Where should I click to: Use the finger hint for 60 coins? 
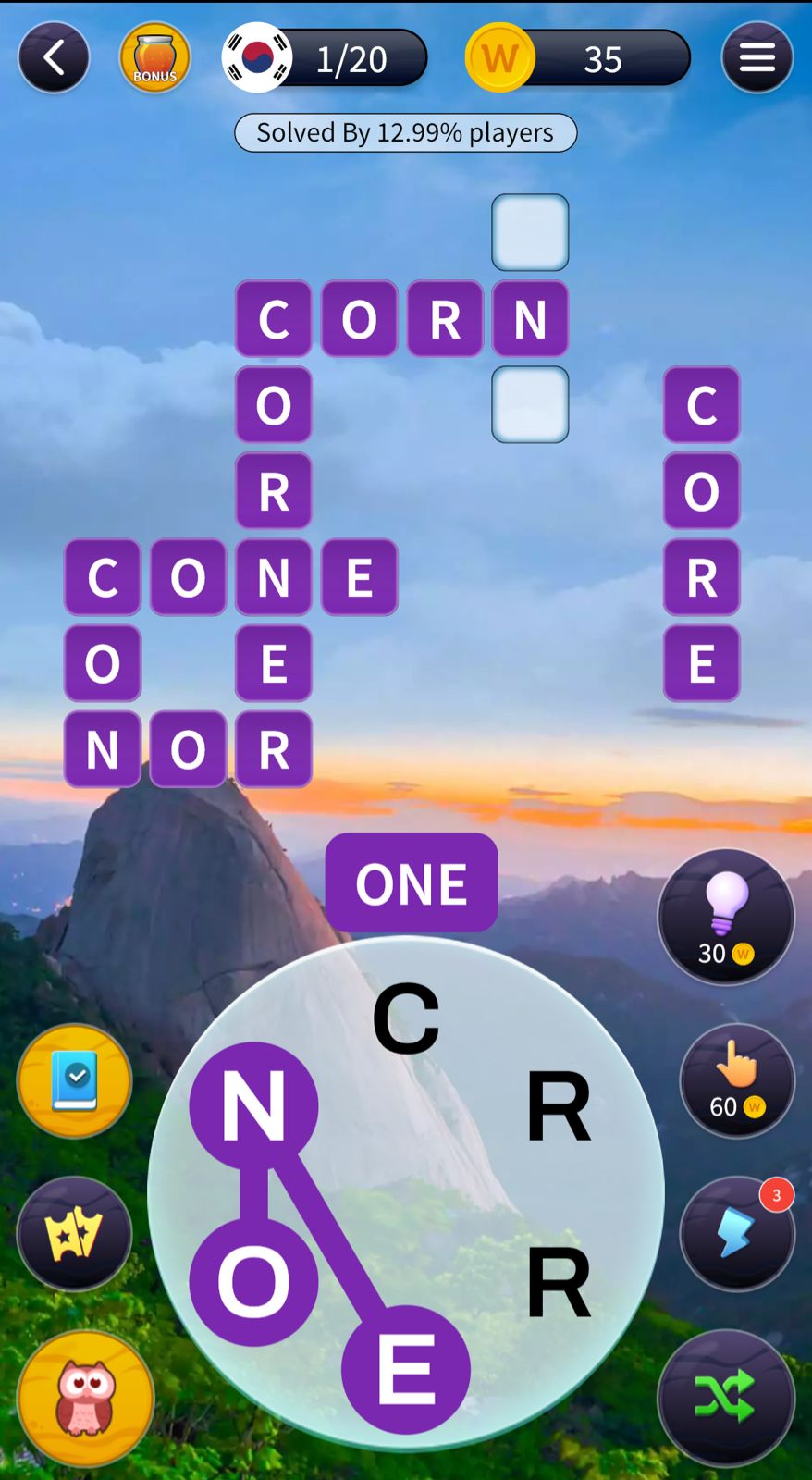point(737,1080)
